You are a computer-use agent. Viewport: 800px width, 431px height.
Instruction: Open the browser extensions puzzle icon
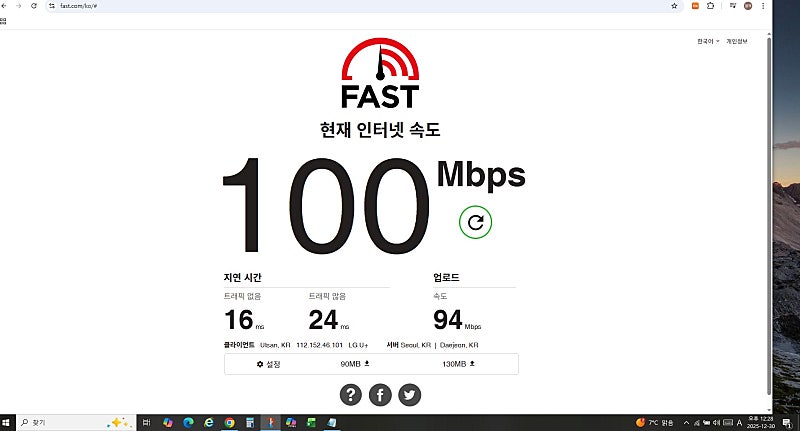[710, 6]
